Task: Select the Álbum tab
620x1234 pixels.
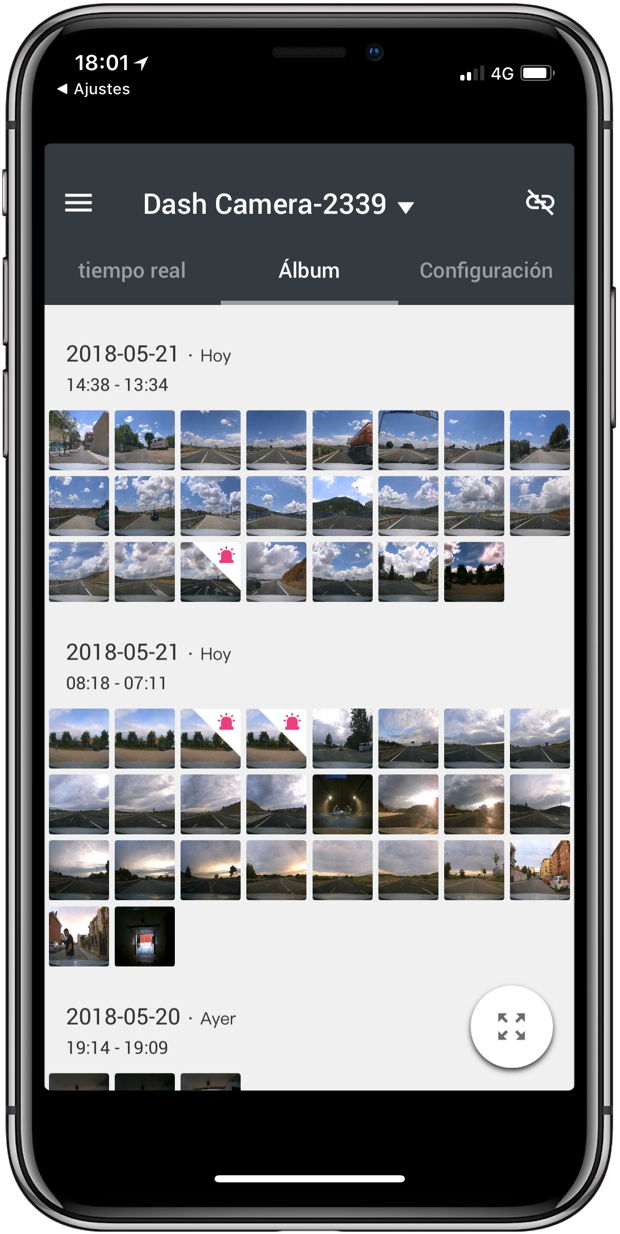Action: [309, 270]
